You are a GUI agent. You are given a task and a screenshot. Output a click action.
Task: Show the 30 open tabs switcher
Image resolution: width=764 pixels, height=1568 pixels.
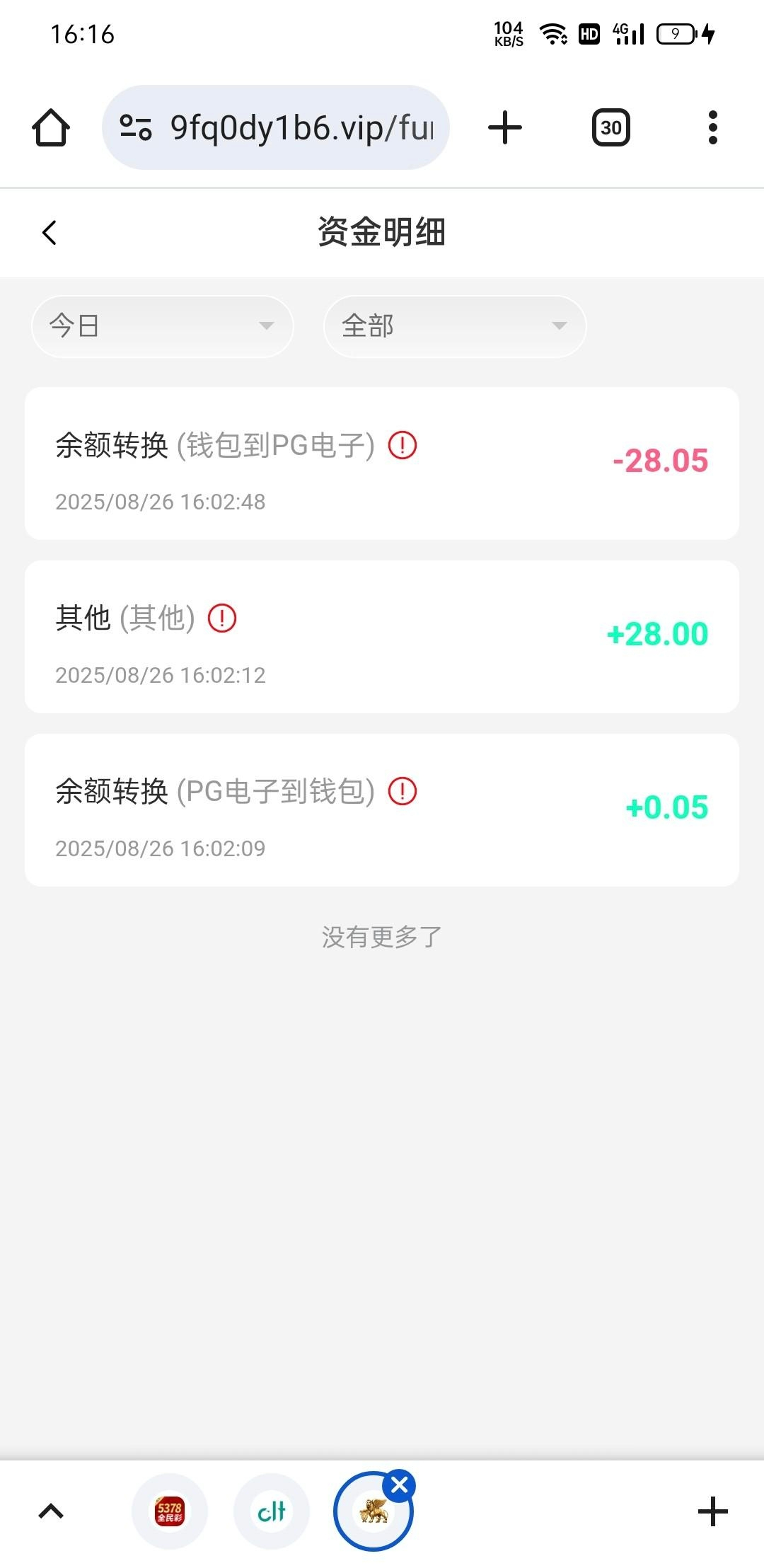610,128
